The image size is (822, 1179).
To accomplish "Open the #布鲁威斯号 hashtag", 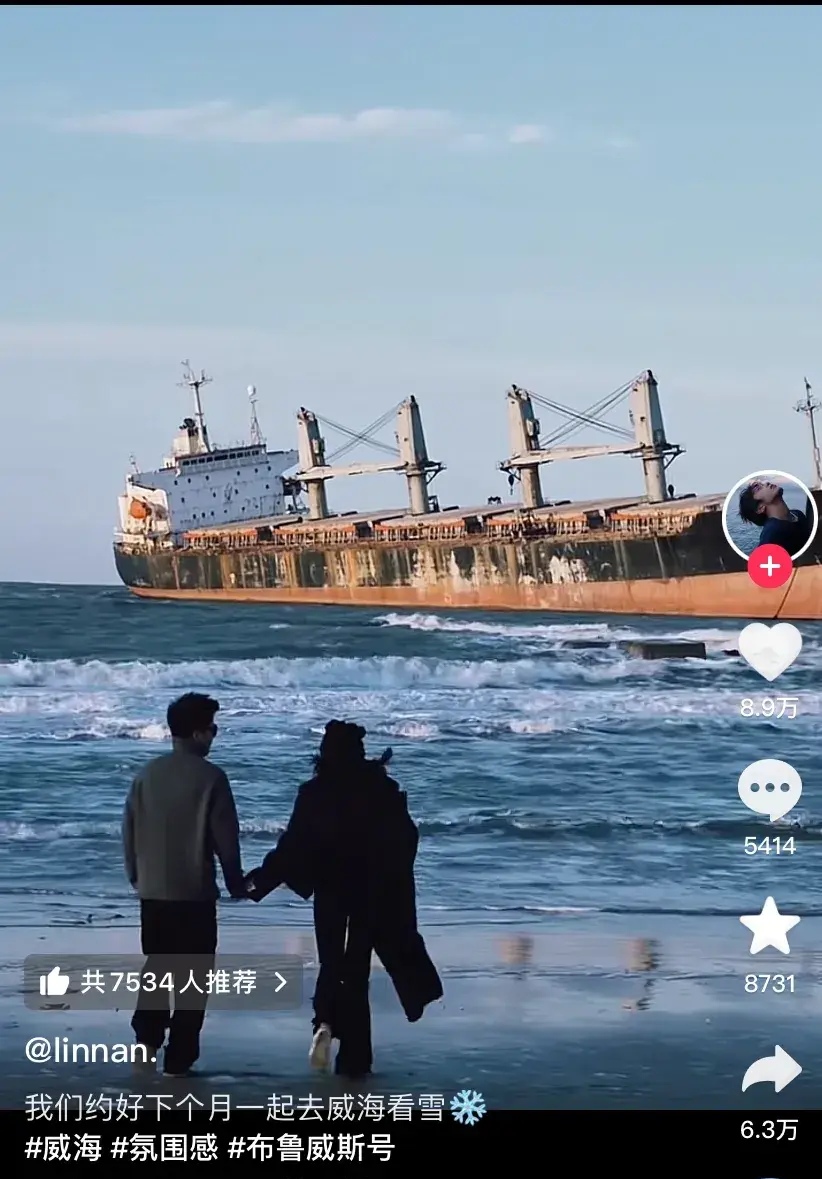I will [311, 1148].
